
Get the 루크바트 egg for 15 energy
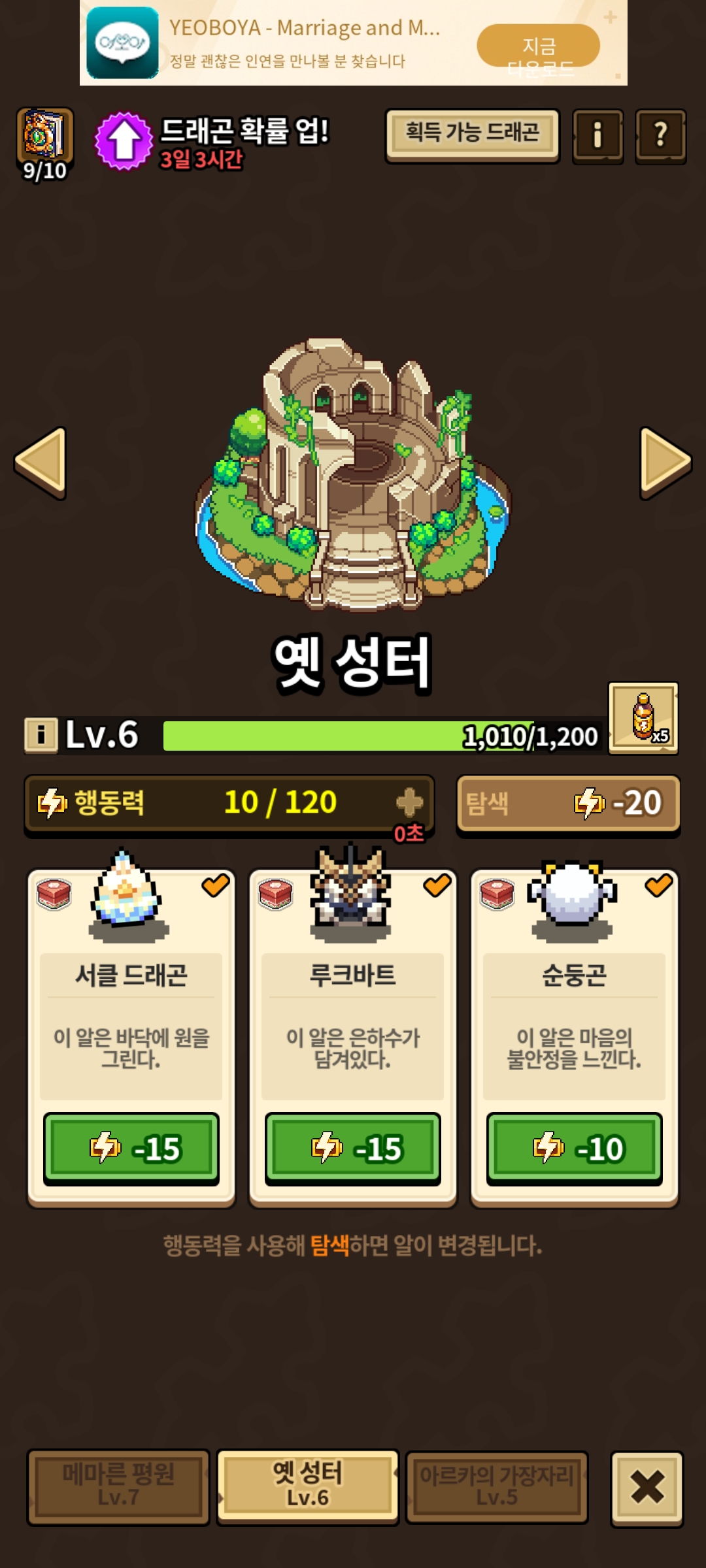(353, 1149)
